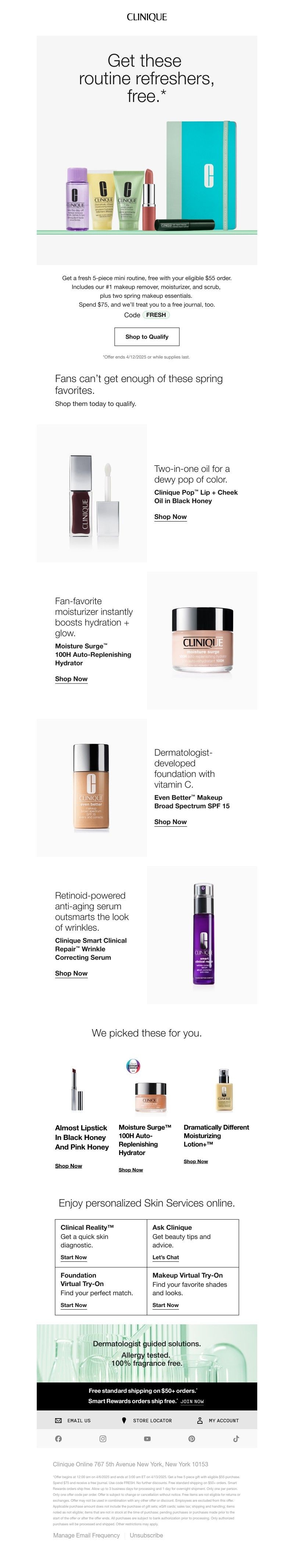
Task: Shop Now under Dramatically Different Moisturizing Lotion+
Action: pyautogui.click(x=196, y=1161)
